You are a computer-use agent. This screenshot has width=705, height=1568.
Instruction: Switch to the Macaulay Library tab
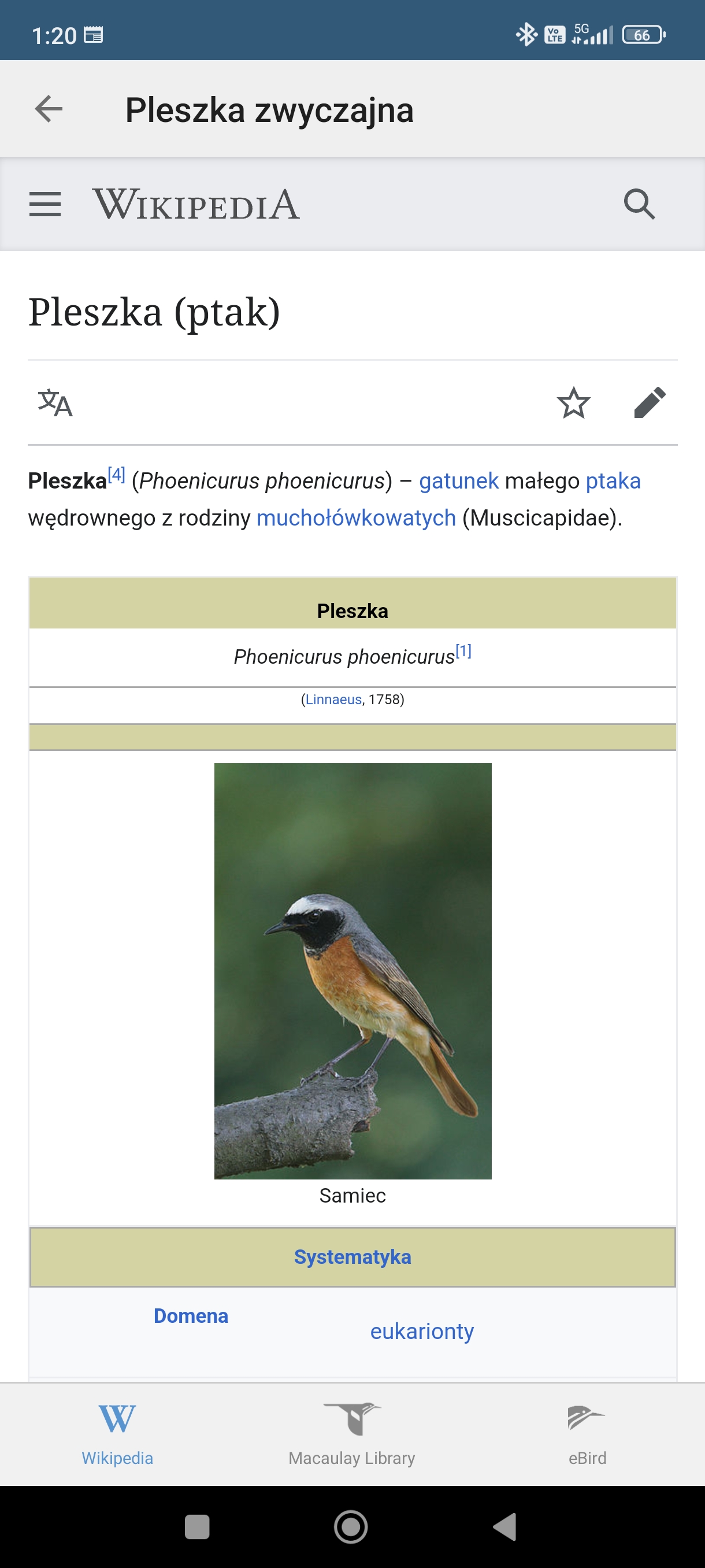(x=352, y=1434)
